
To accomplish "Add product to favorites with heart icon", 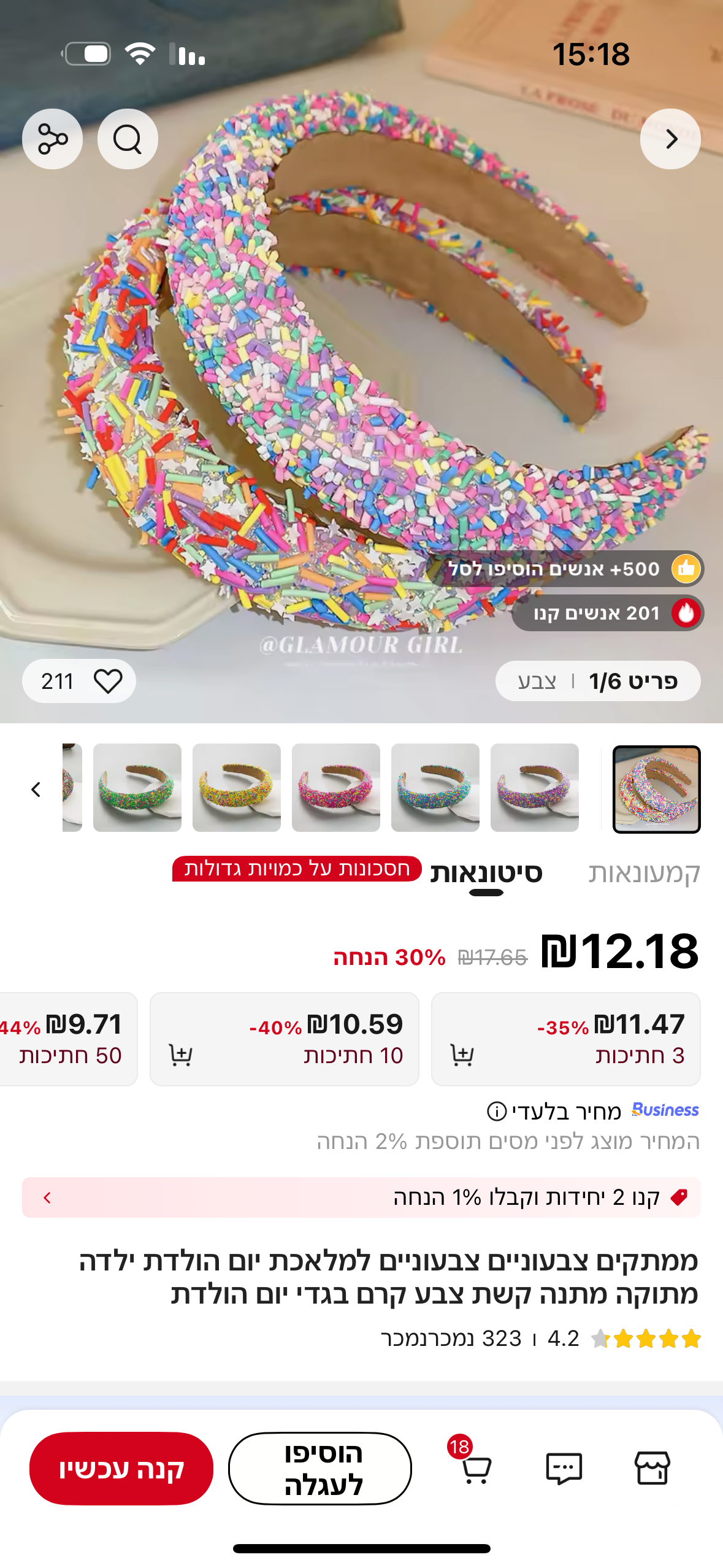I will pos(108,681).
